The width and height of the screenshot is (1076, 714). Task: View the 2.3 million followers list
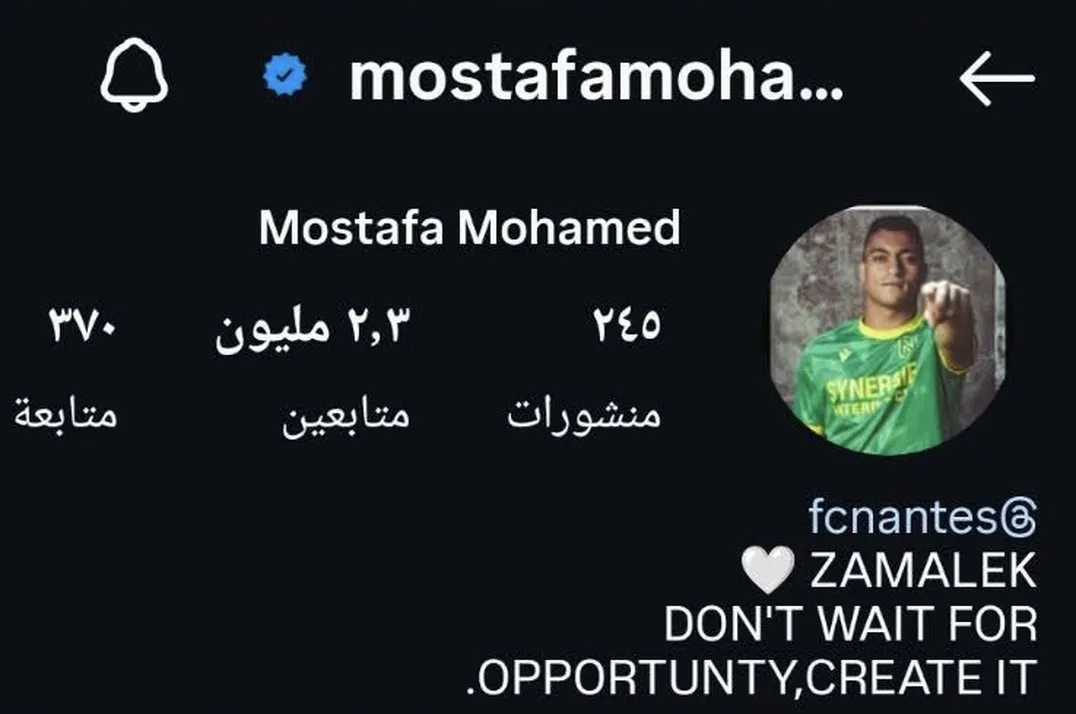[x=314, y=369]
